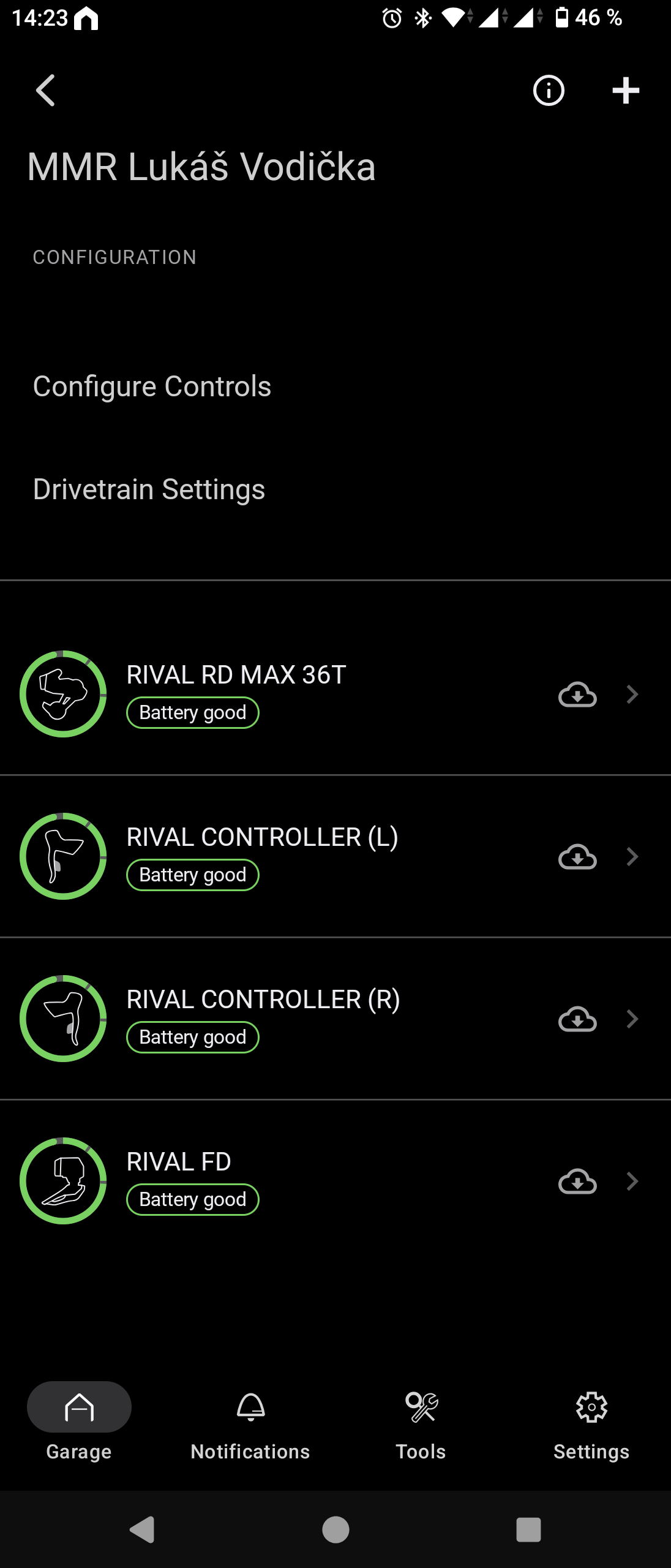Image resolution: width=671 pixels, height=1568 pixels.
Task: Switch to the Notifications tab
Action: (x=250, y=1422)
